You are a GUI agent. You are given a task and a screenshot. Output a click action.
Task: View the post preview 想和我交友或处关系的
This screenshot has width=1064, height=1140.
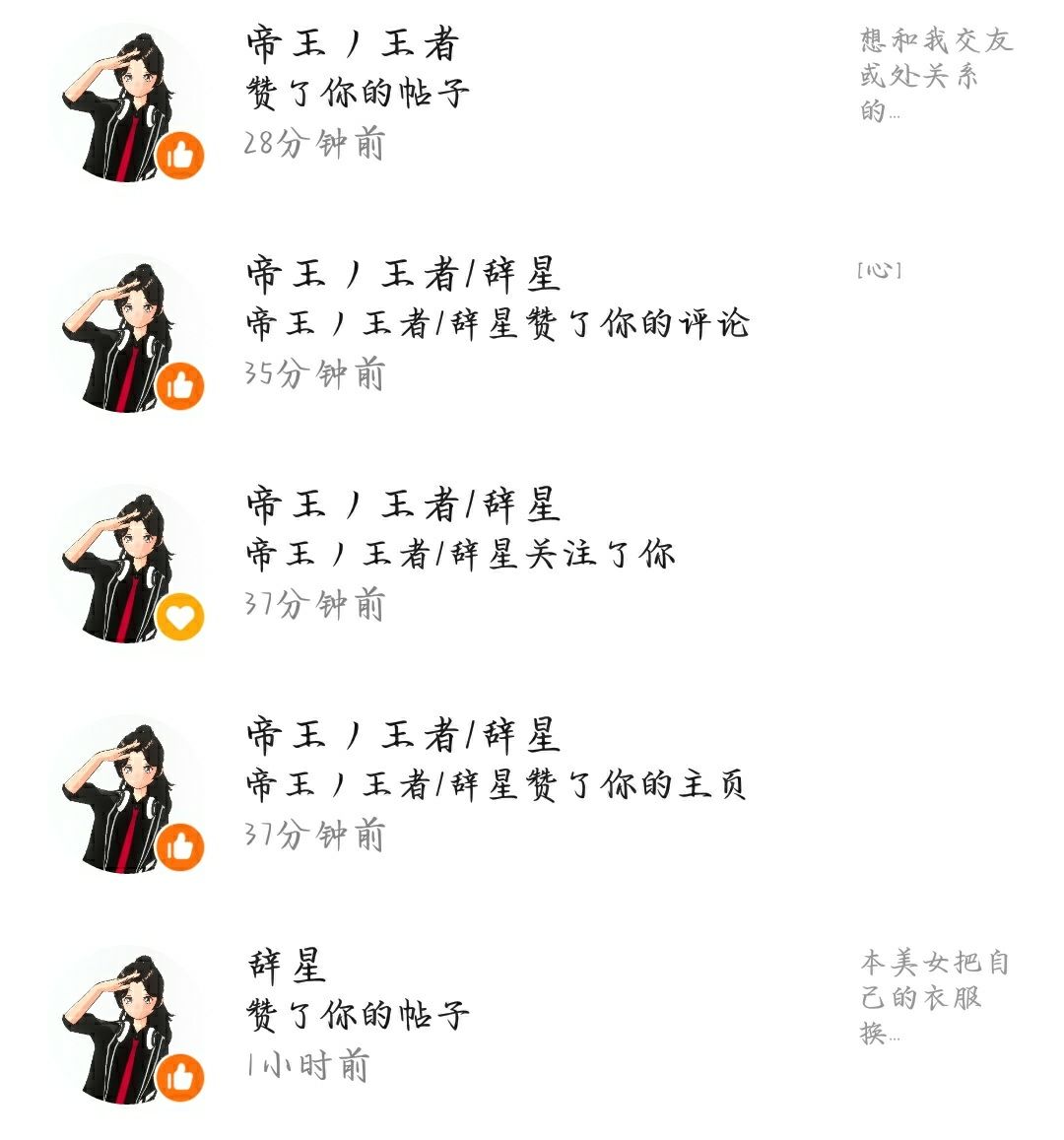coord(936,75)
